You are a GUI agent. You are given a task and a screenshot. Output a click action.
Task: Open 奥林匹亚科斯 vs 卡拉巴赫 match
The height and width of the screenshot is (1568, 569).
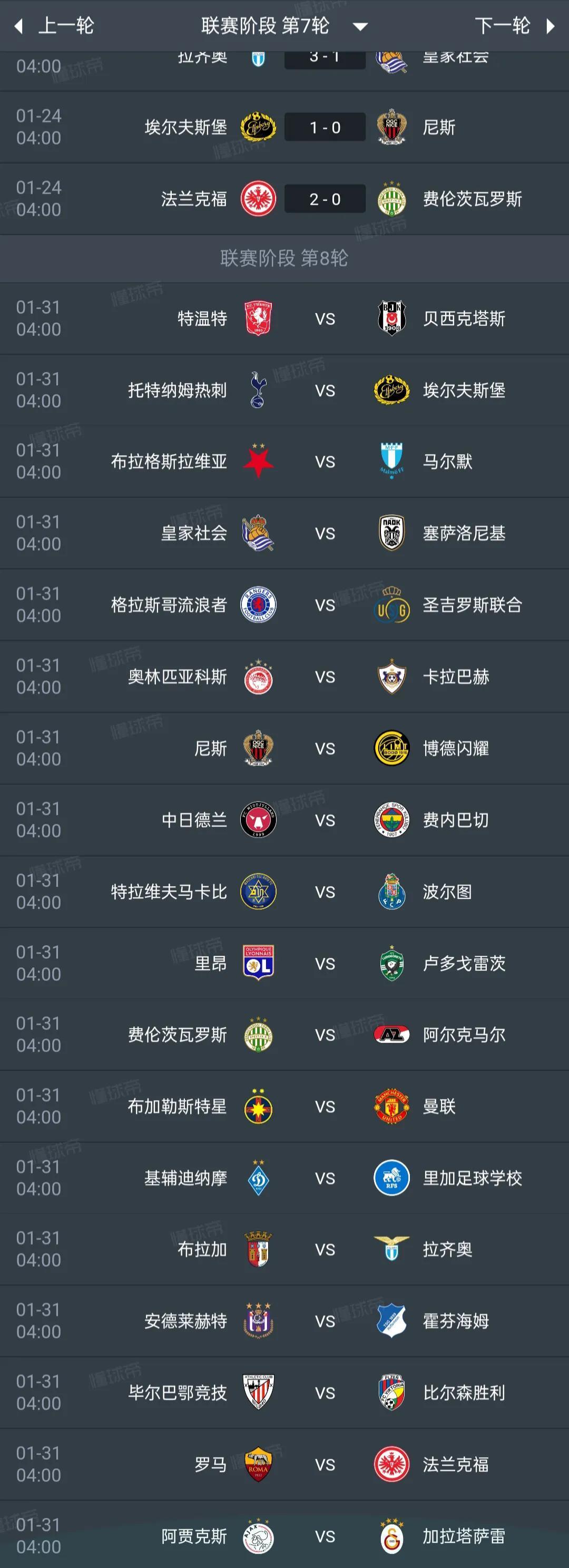click(x=325, y=677)
